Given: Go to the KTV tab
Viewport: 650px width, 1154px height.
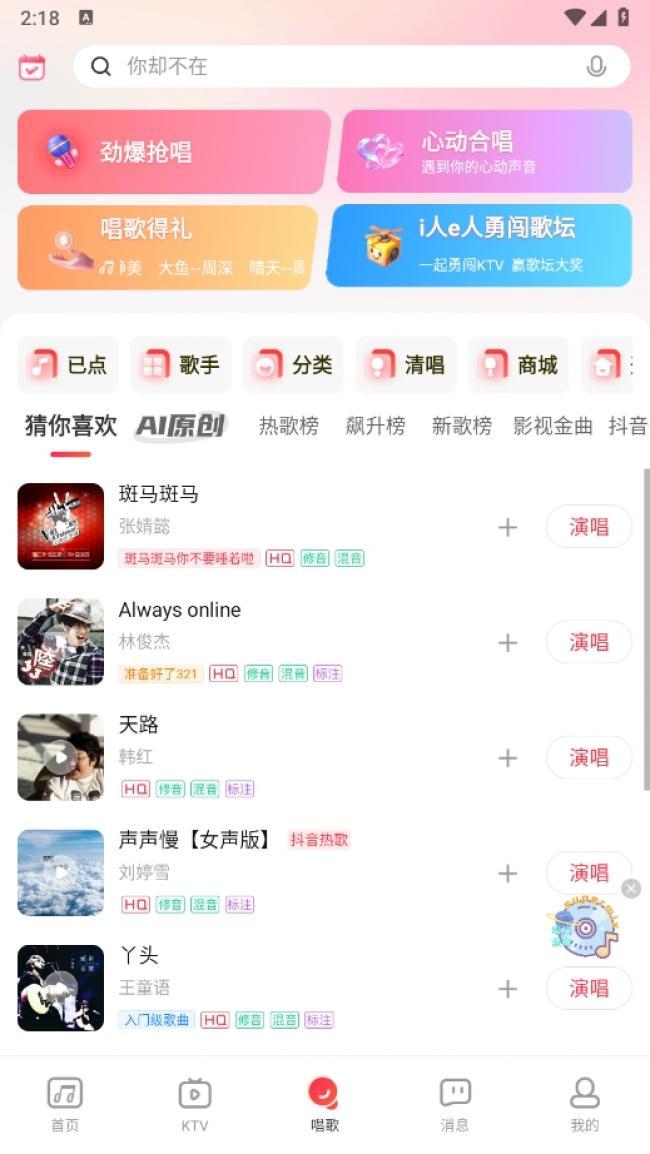Looking at the screenshot, I should [195, 1104].
